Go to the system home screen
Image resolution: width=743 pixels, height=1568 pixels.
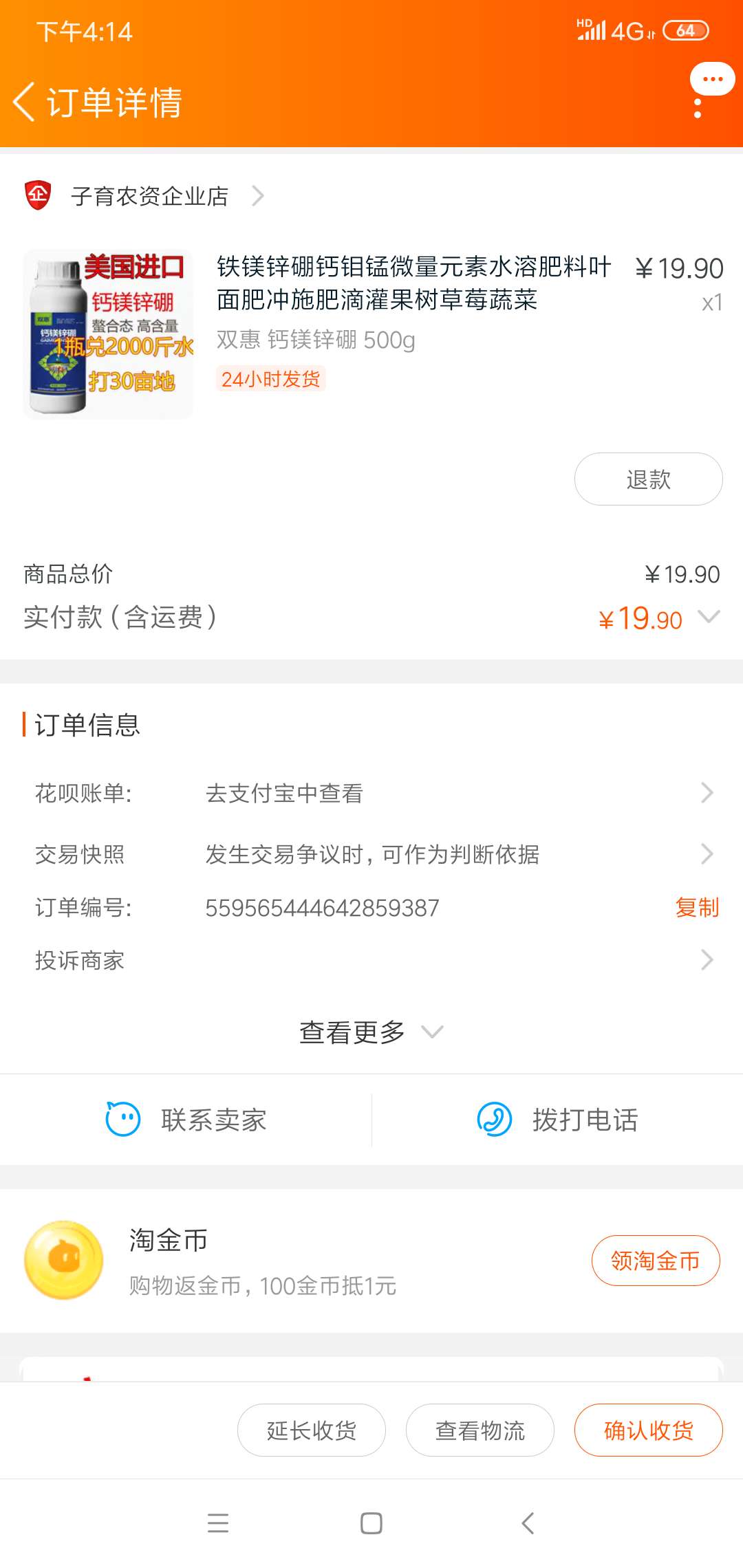(371, 1523)
